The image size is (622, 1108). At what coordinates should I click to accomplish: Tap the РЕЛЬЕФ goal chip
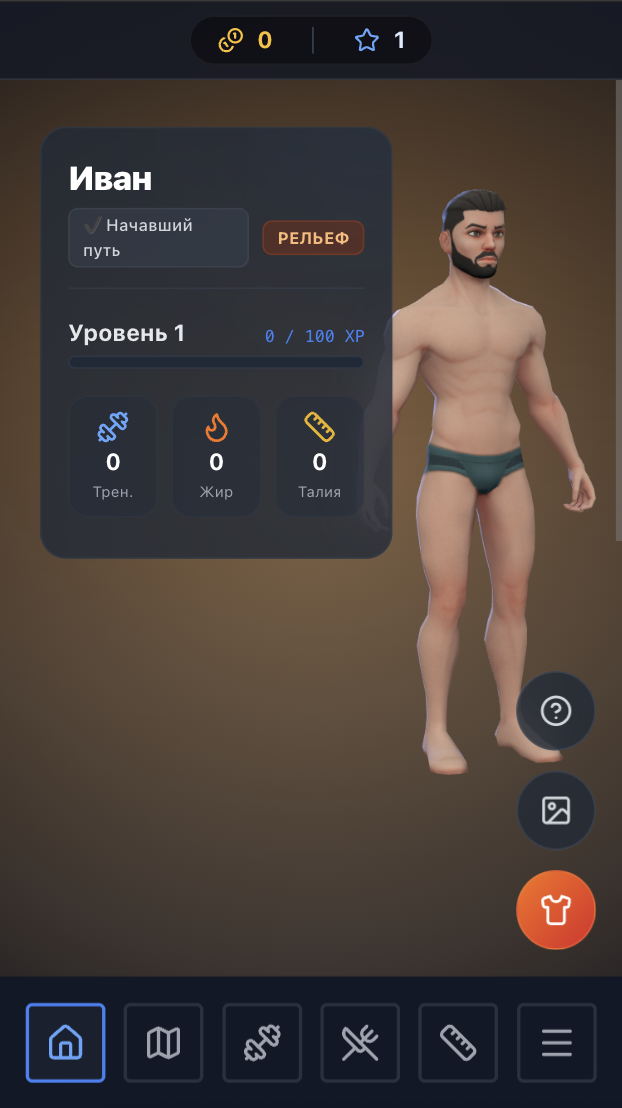pos(313,238)
